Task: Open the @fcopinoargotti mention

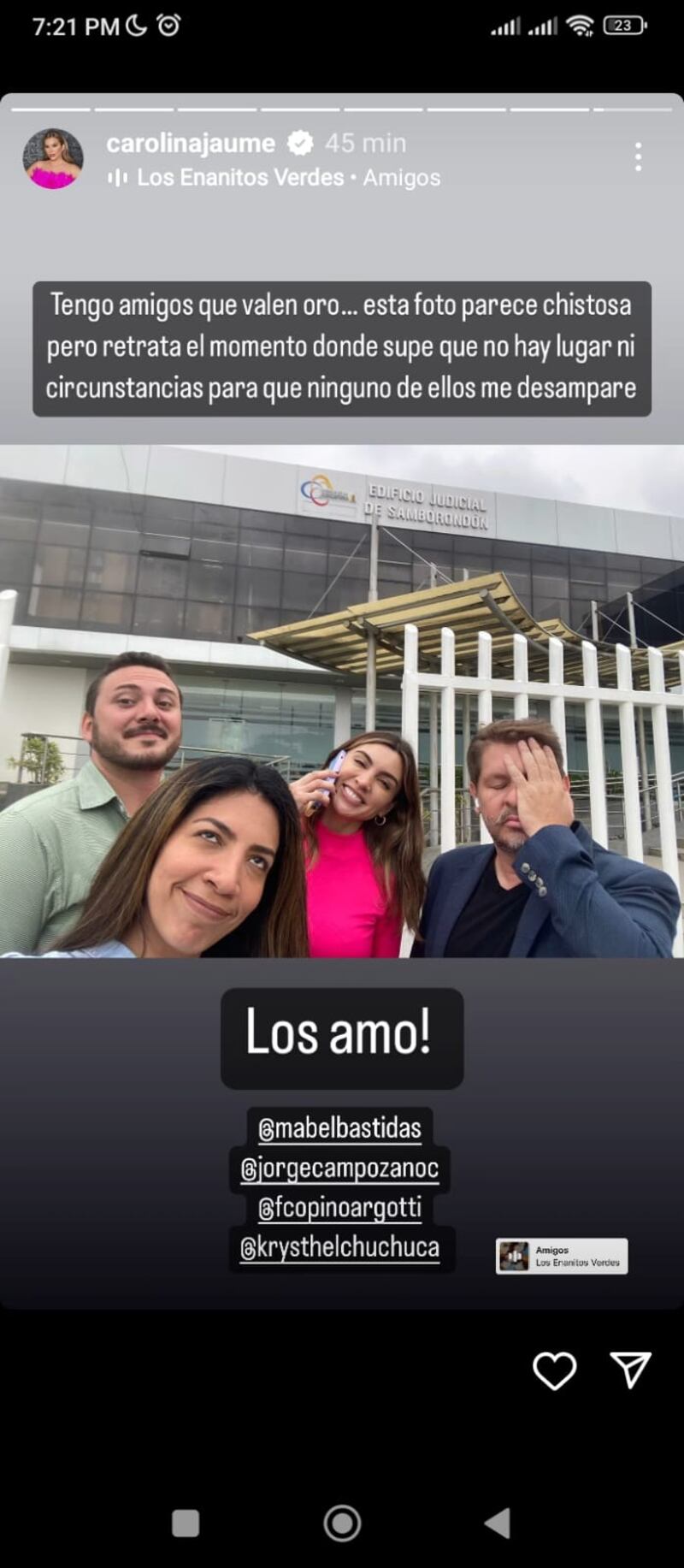Action: pyautogui.click(x=340, y=1208)
